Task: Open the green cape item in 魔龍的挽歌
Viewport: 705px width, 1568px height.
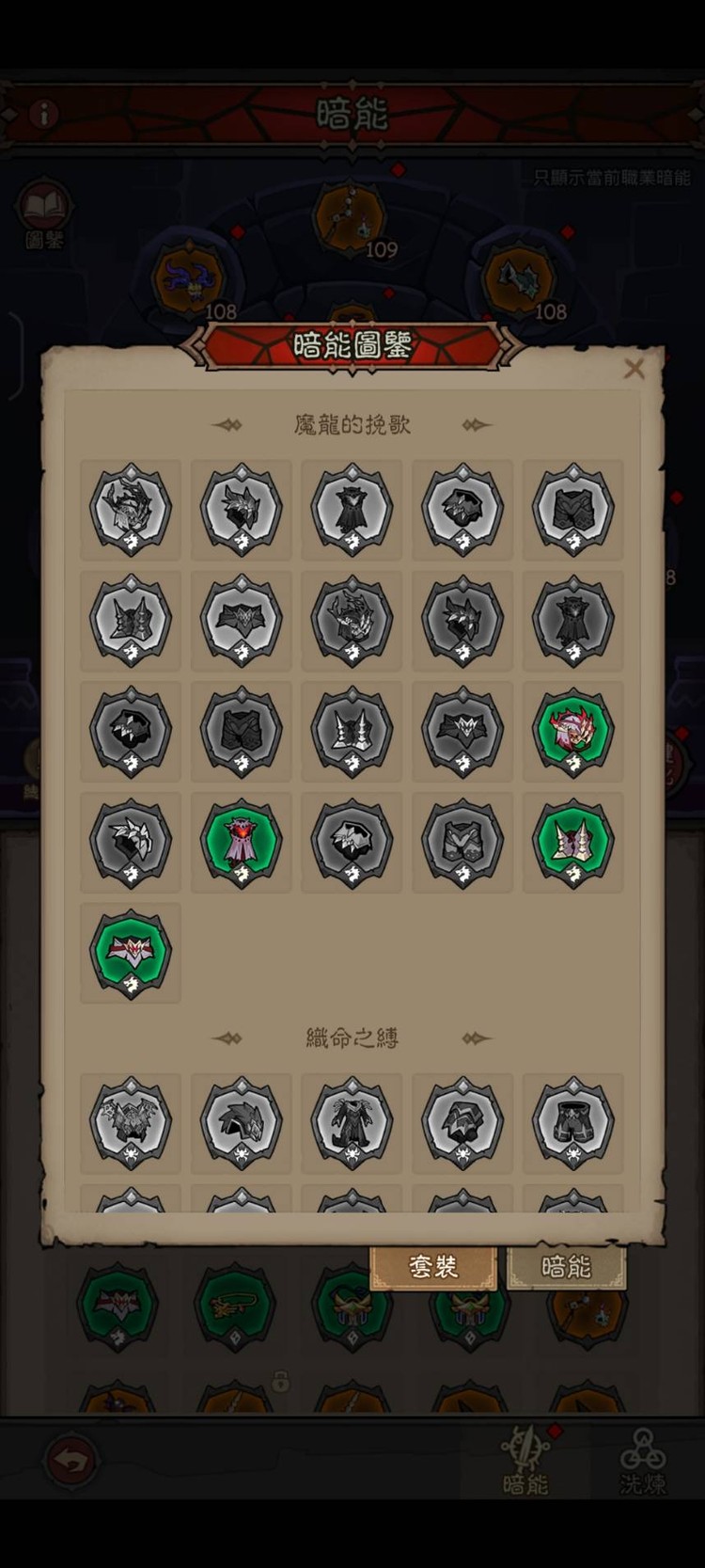Action: [241, 842]
